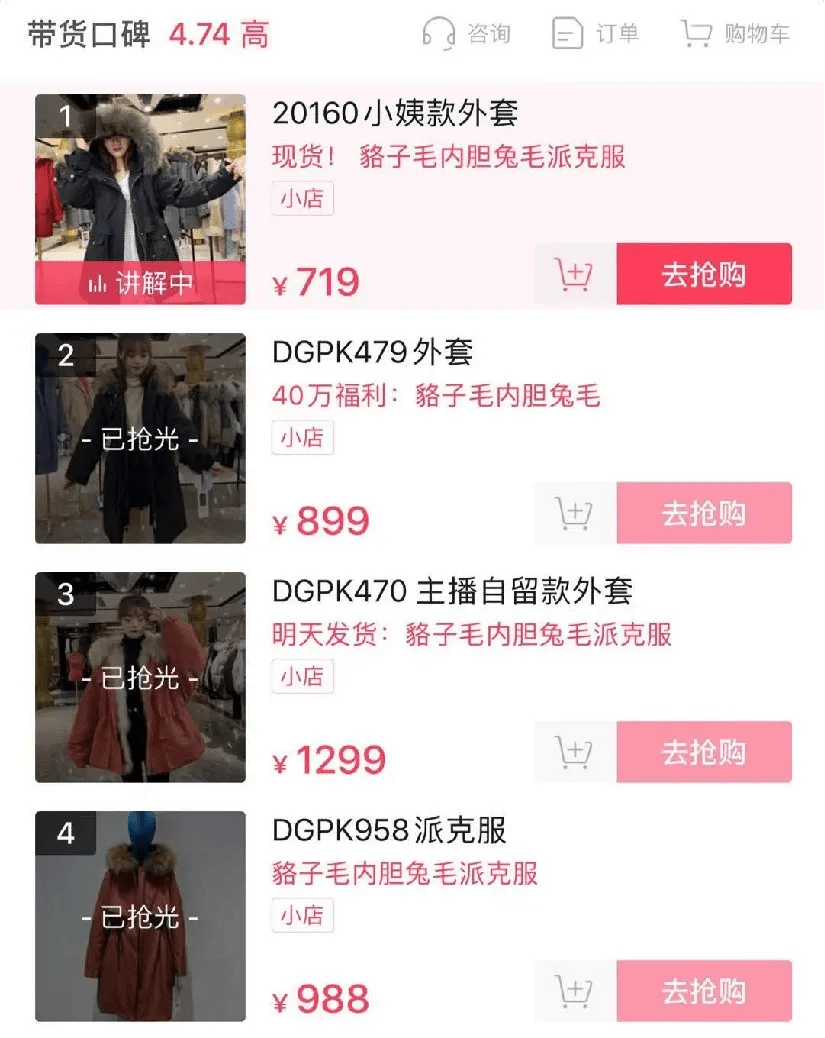The height and width of the screenshot is (1038, 825).
Task: Add 20160小姨款外套 to cart
Action: point(575,274)
